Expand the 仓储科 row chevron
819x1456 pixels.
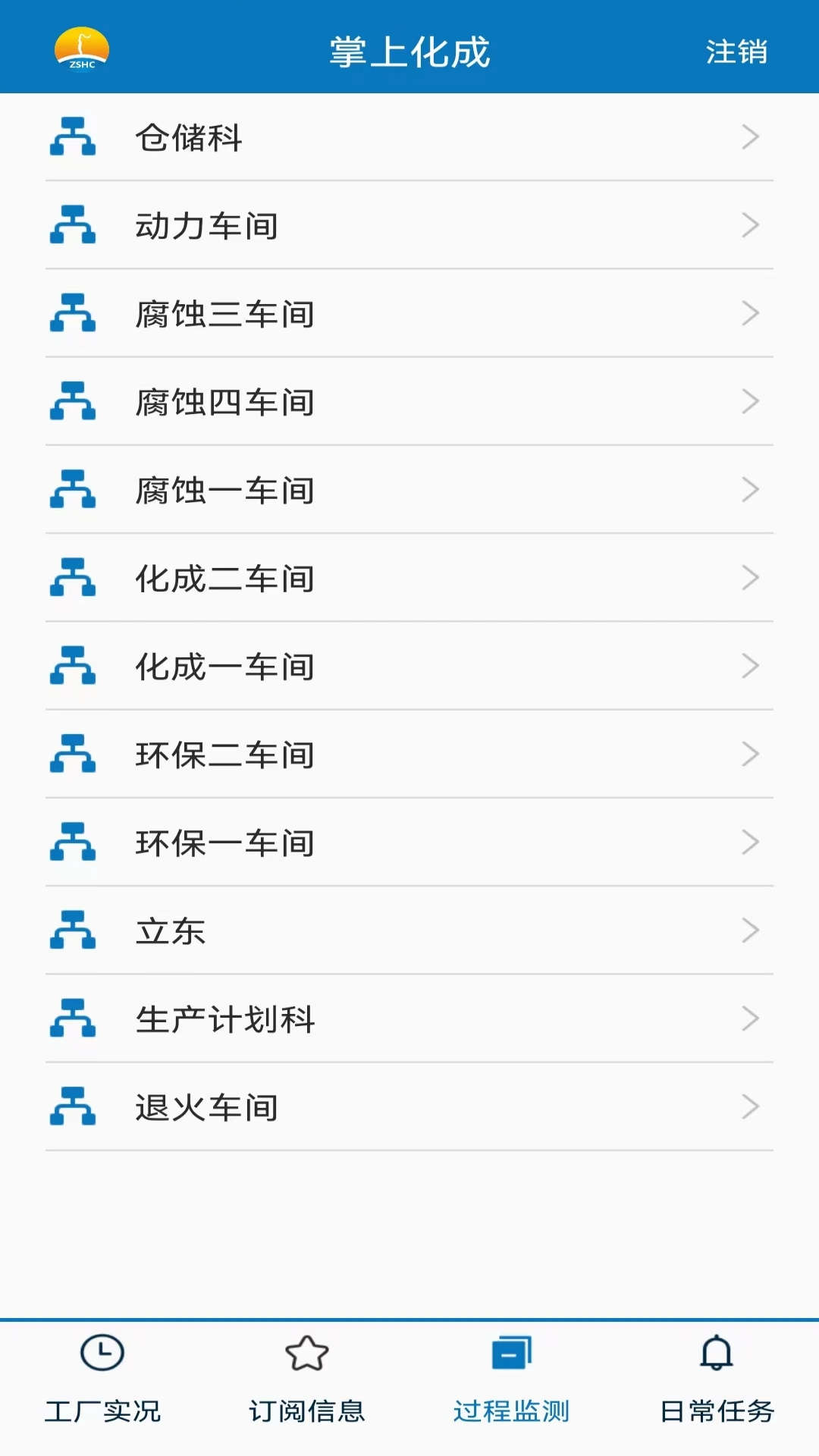(x=750, y=138)
